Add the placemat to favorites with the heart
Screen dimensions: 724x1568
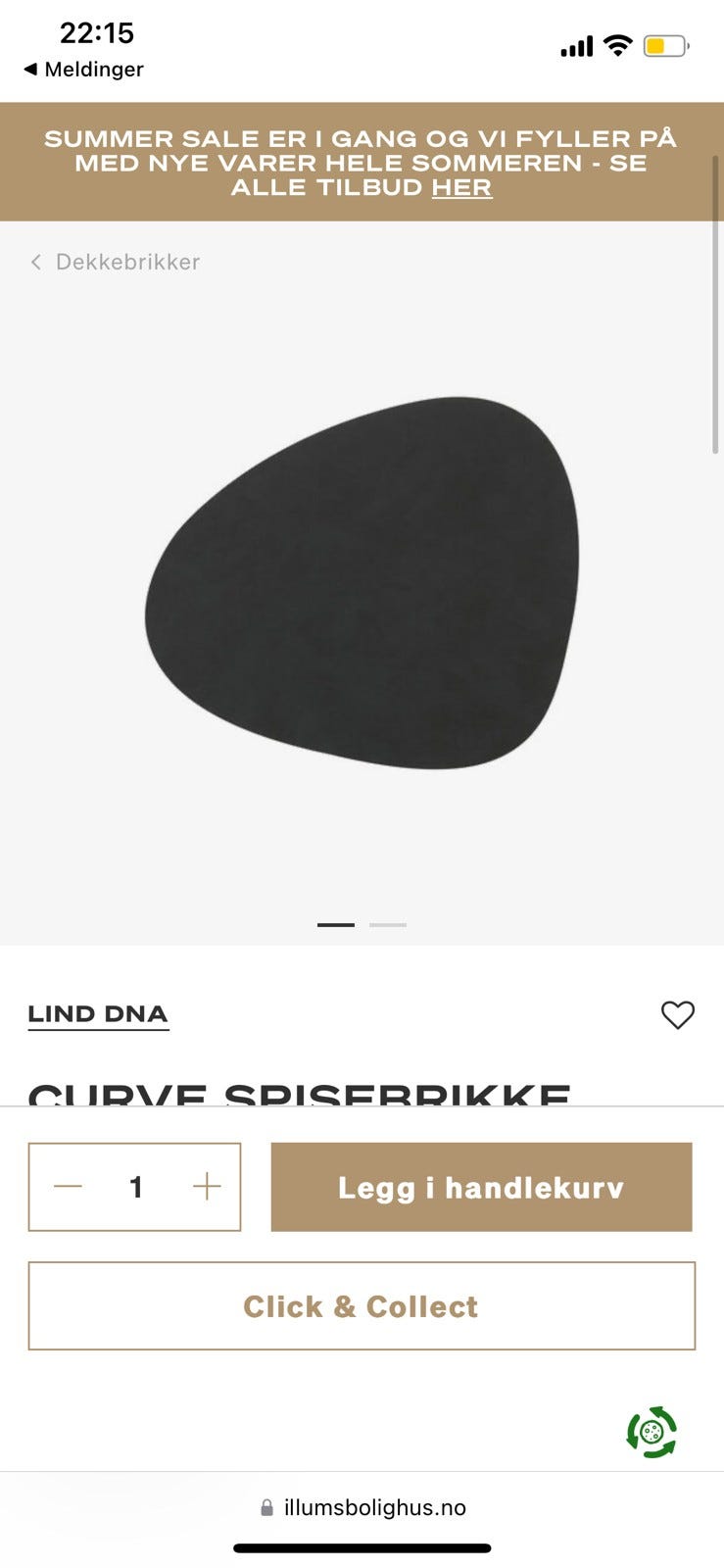(x=677, y=1014)
